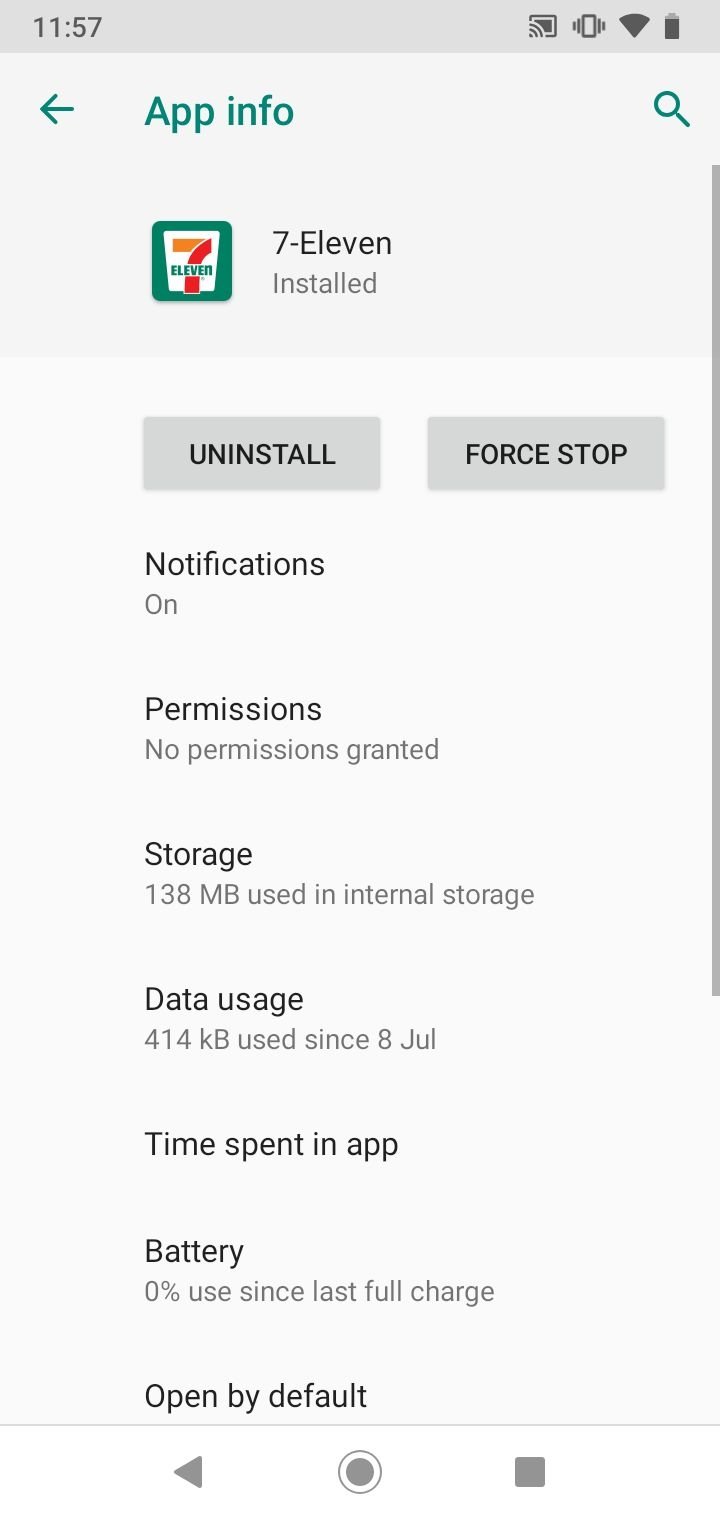The width and height of the screenshot is (720, 1520).
Task: Force stop the 7-Eleven app
Action: pos(546,454)
